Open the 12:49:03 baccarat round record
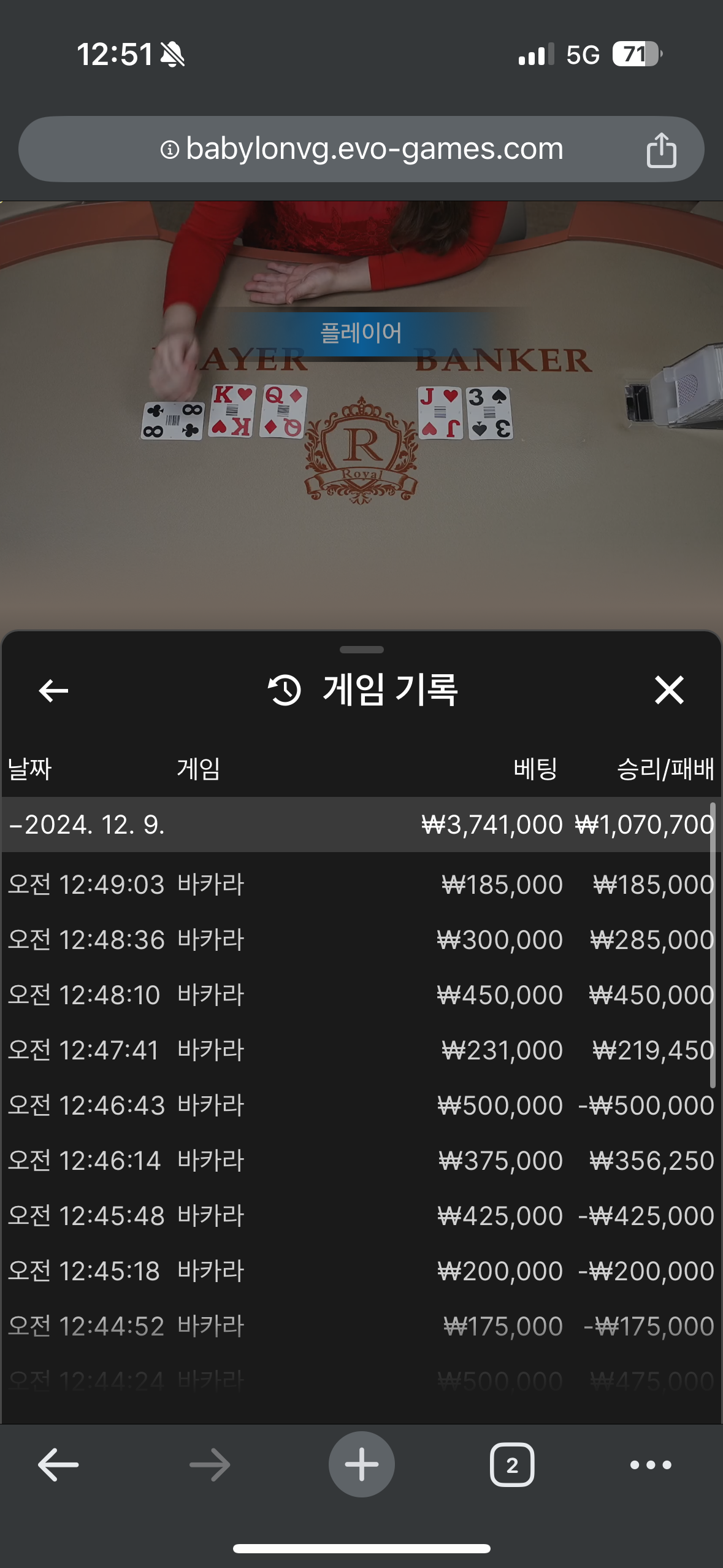 [x=361, y=885]
